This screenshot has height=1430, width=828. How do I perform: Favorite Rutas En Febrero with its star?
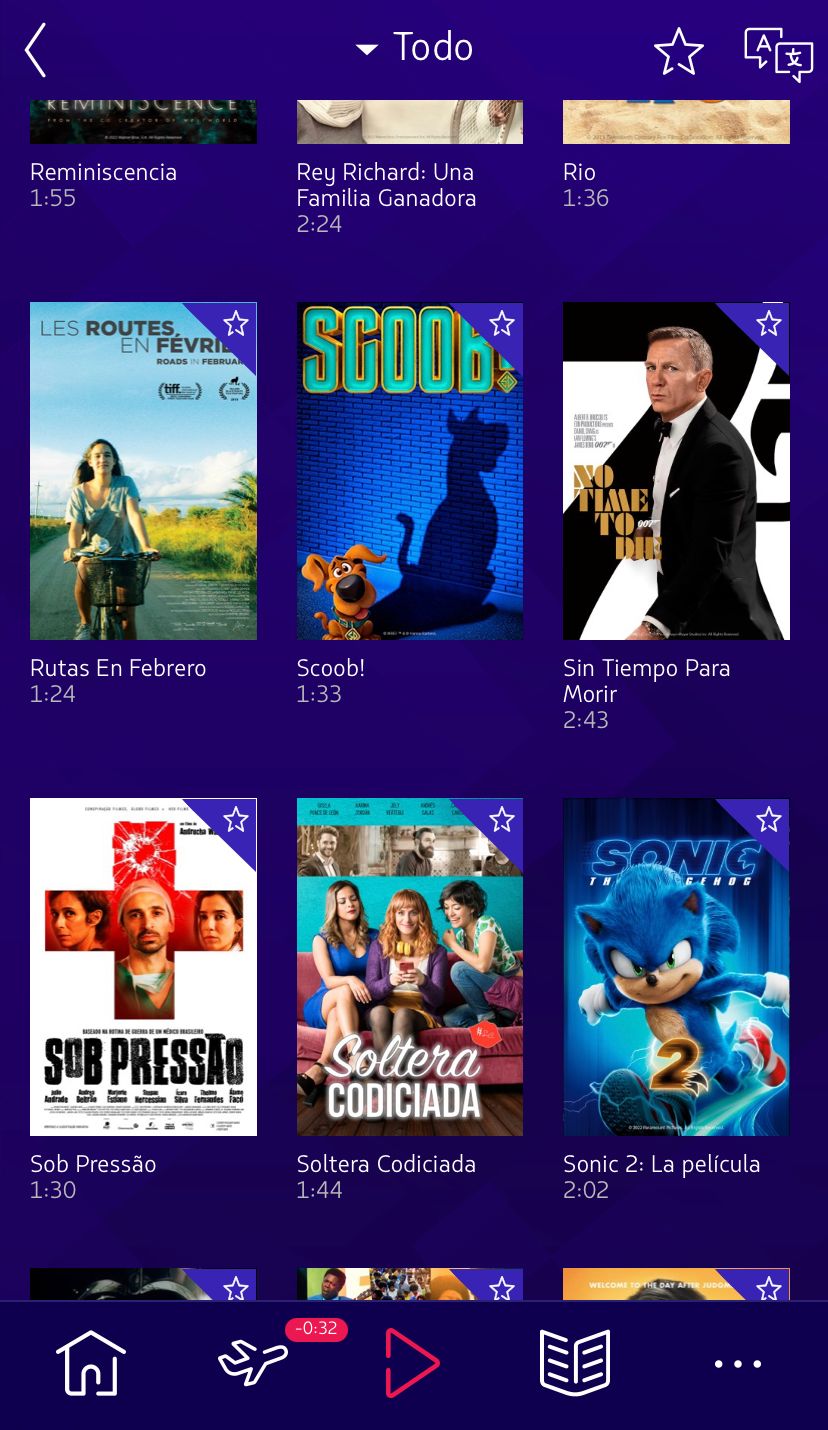click(x=236, y=324)
